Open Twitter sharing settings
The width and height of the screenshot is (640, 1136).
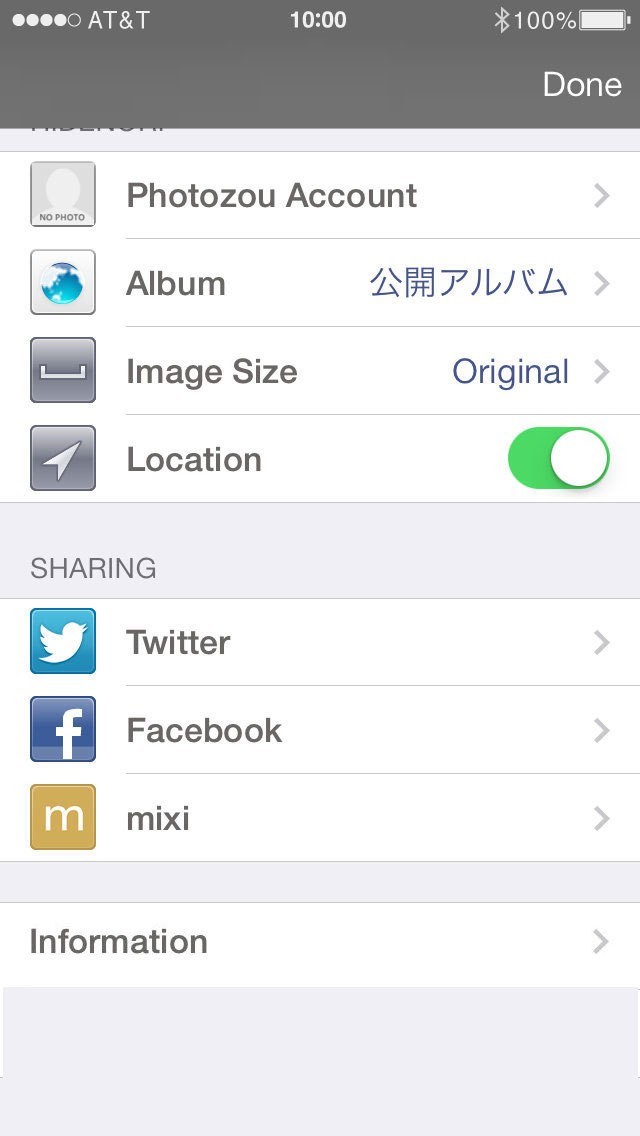[x=320, y=642]
